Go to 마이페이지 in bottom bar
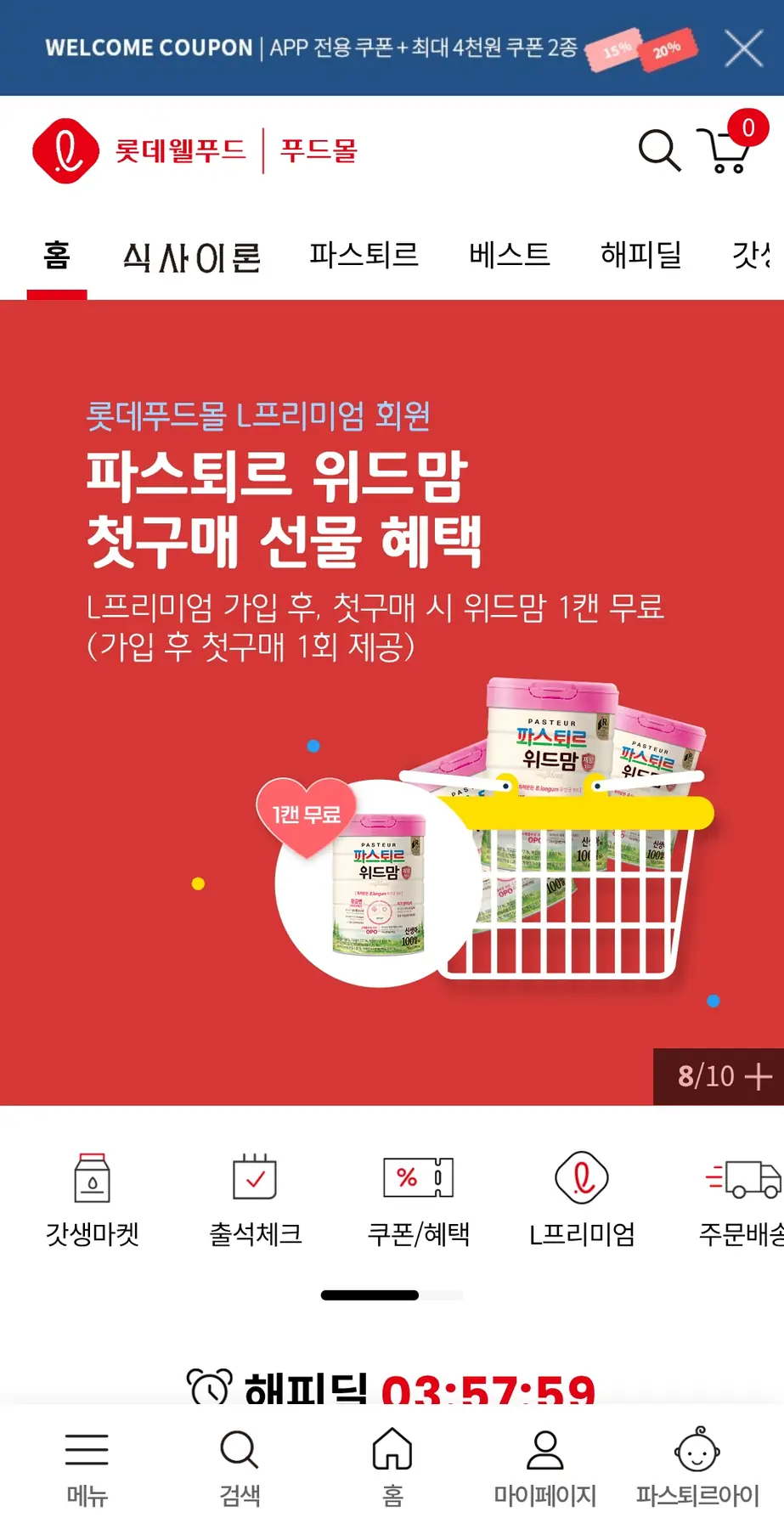 coord(544,1465)
